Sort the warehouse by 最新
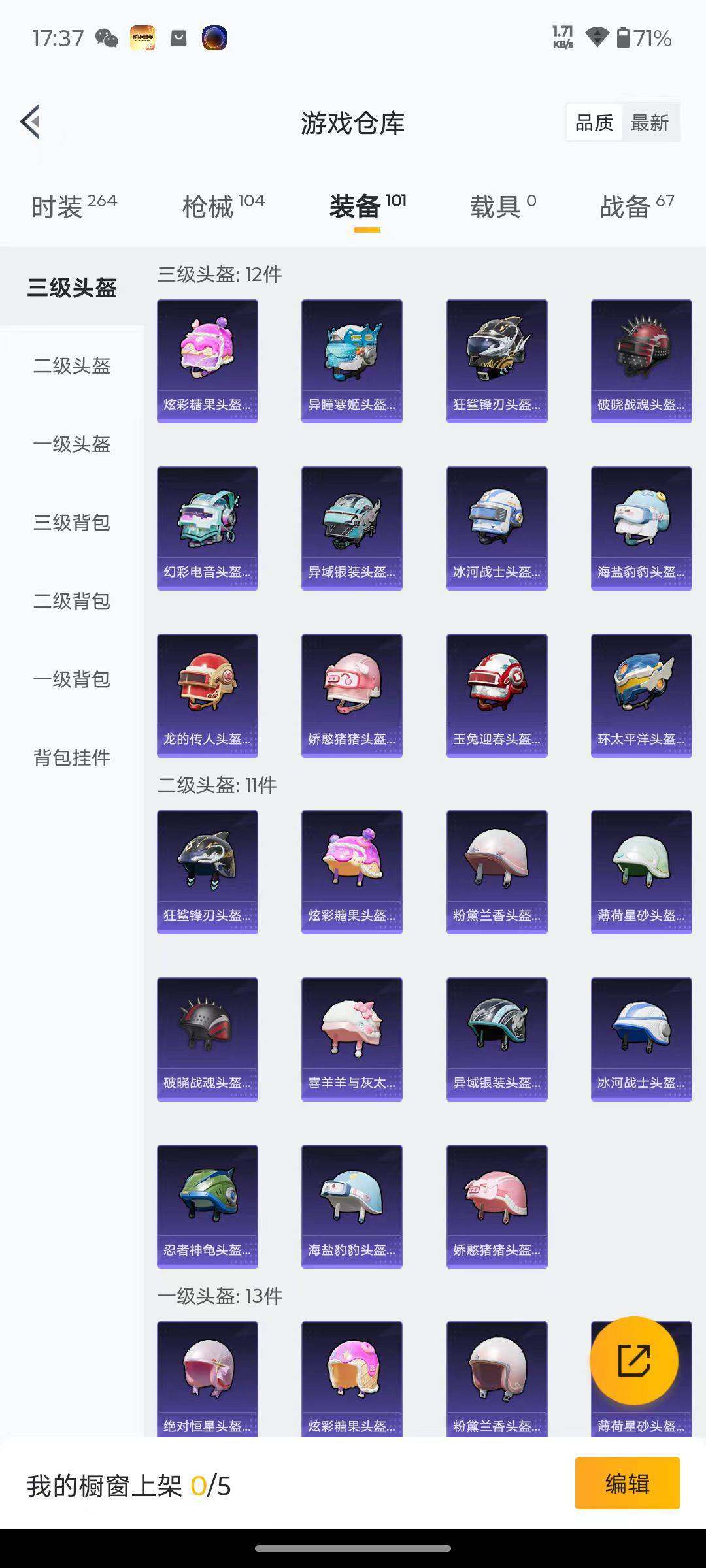The image size is (706, 1568). click(649, 122)
